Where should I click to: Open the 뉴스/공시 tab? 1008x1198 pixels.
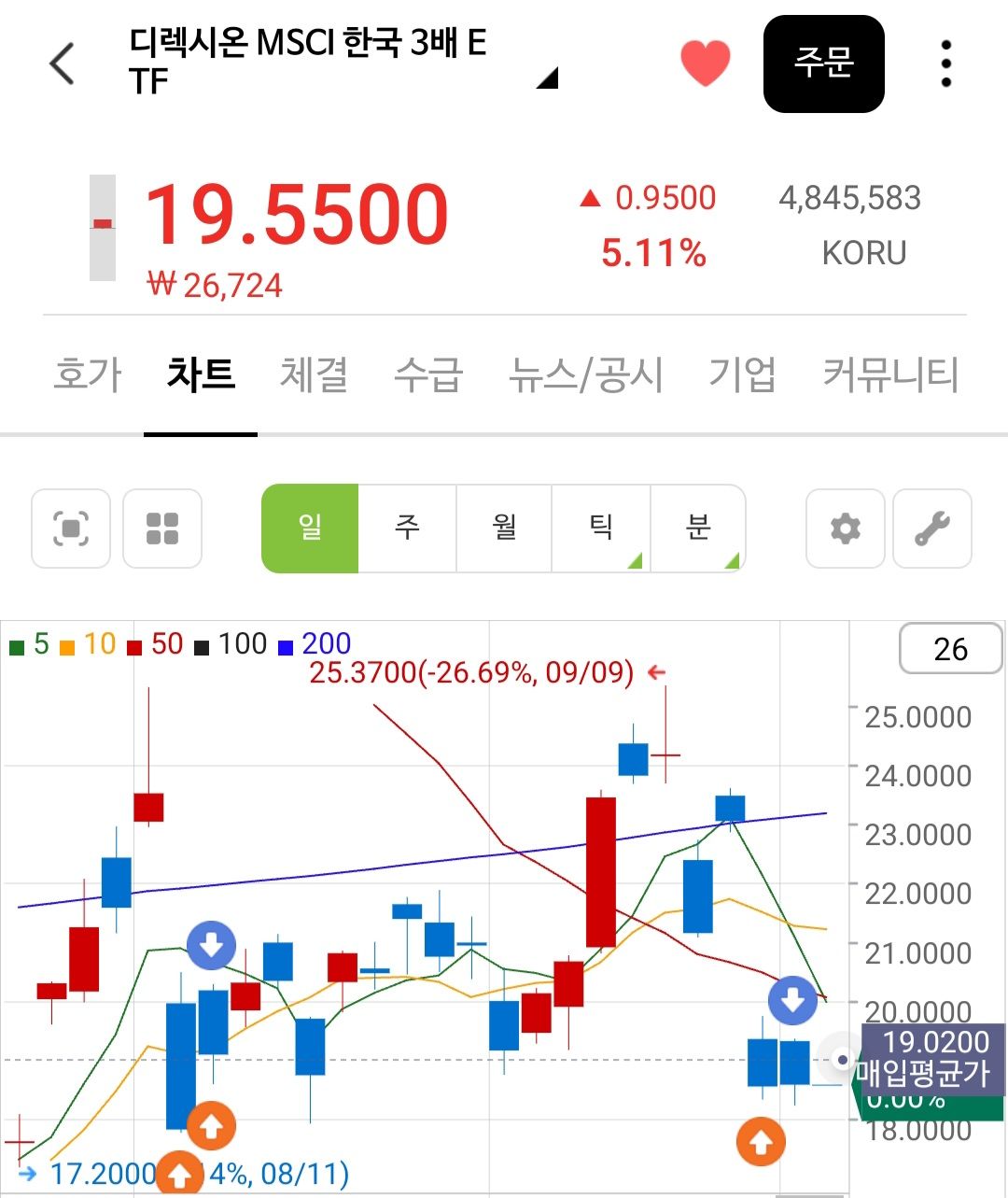pyautogui.click(x=585, y=374)
